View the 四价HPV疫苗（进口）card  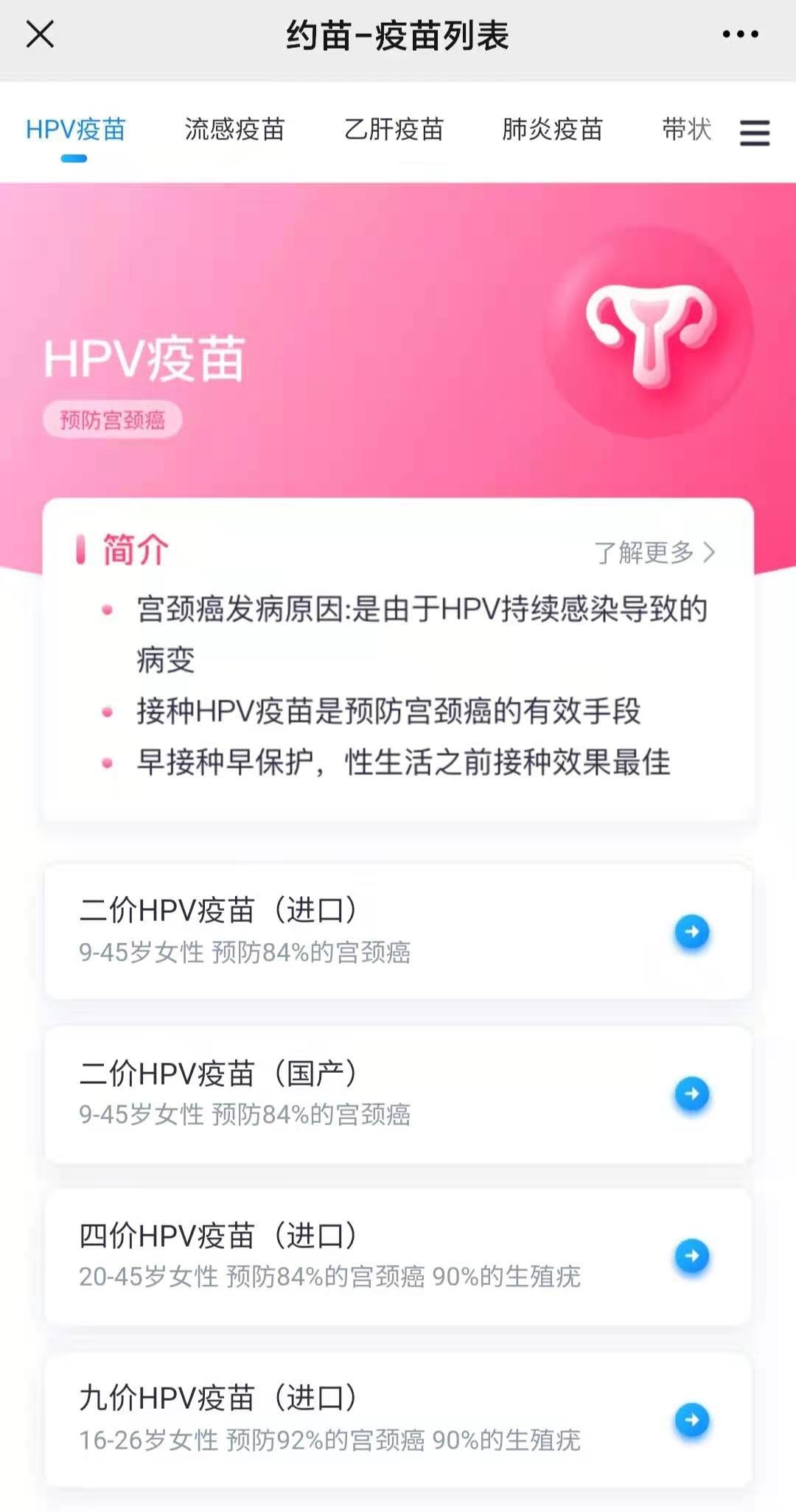(398, 1256)
